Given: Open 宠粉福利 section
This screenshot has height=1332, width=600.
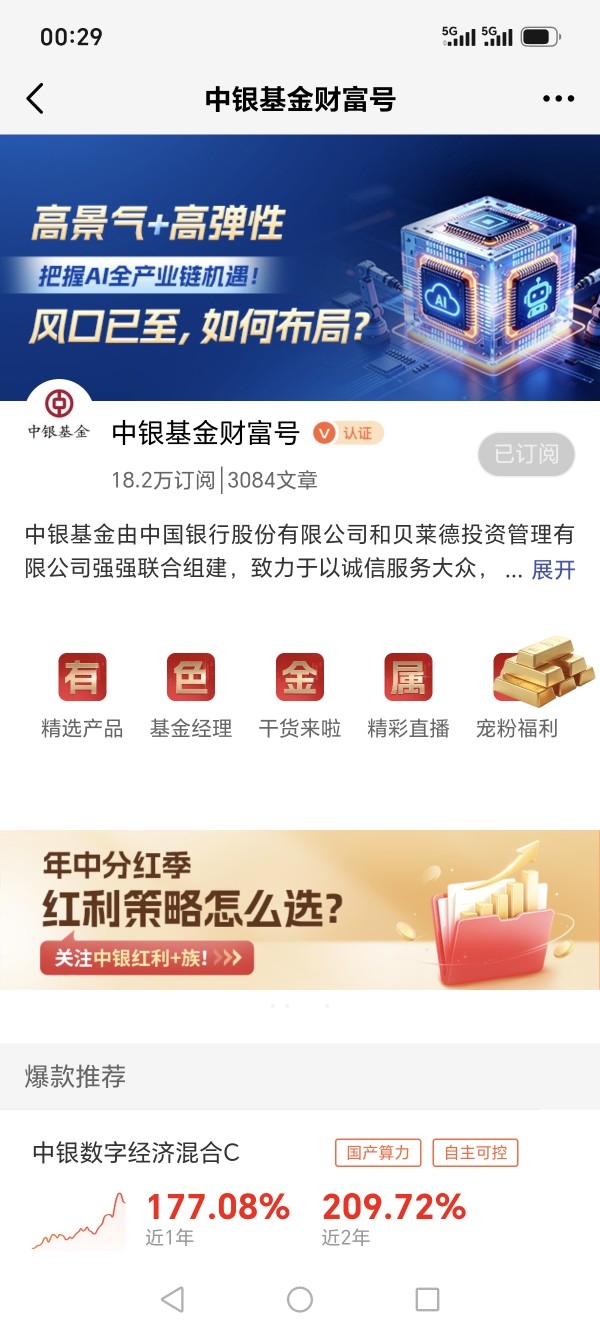Looking at the screenshot, I should pyautogui.click(x=518, y=697).
